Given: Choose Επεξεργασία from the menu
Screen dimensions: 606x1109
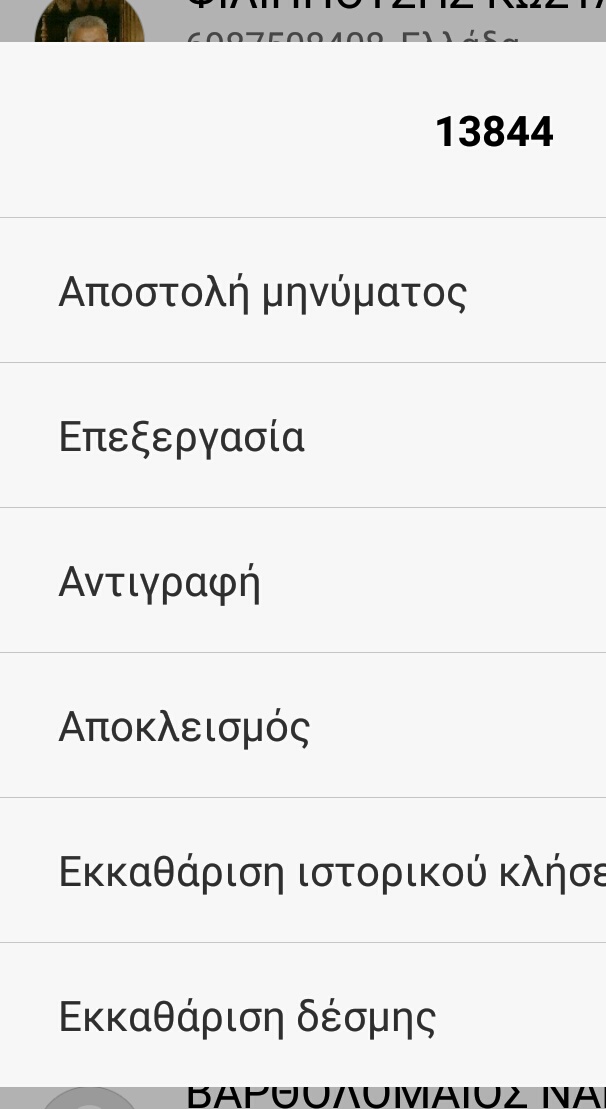Looking at the screenshot, I should 182,437.
